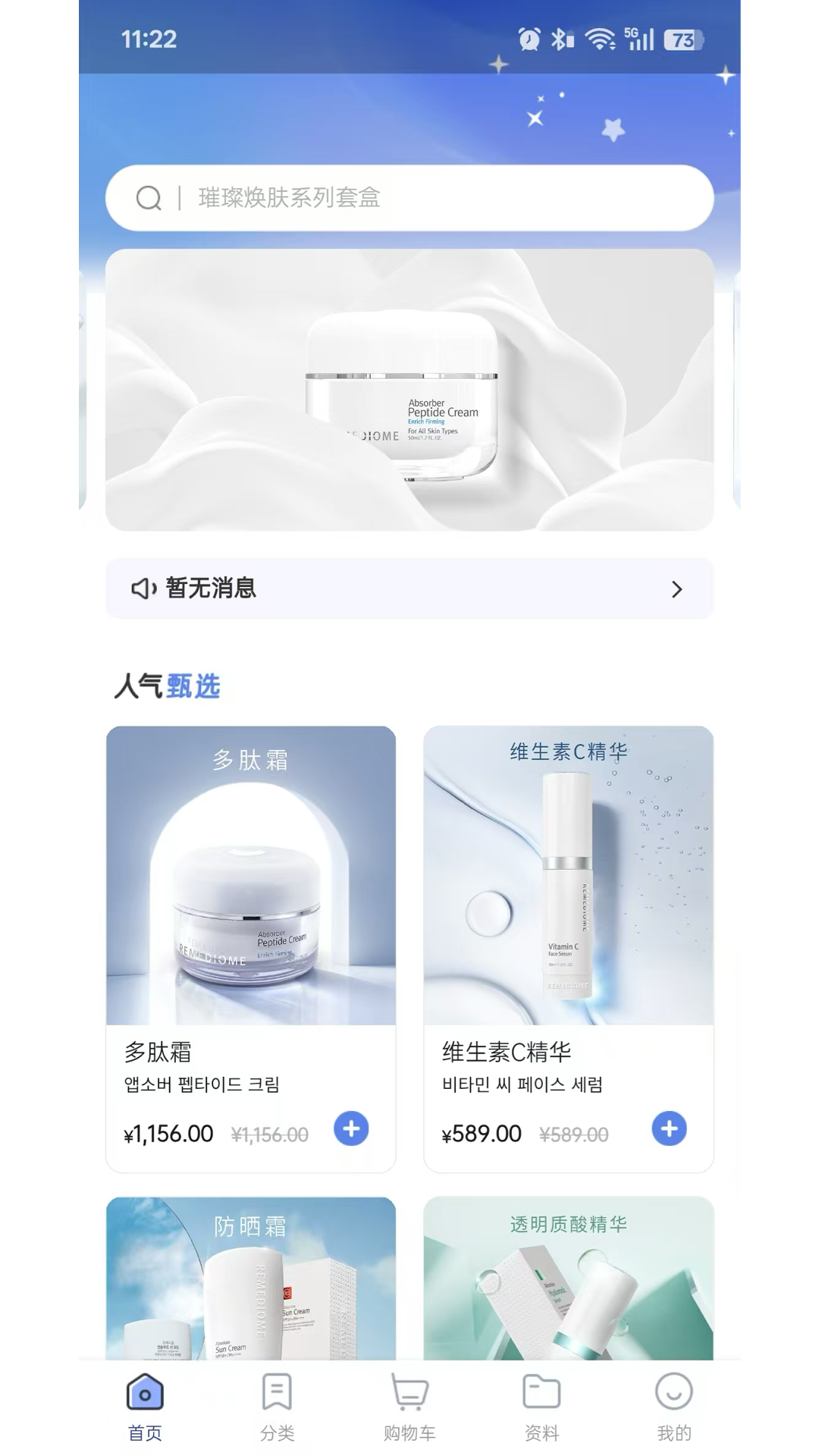
Task: Open the 维生素C精华 product title link
Action: (x=507, y=1052)
